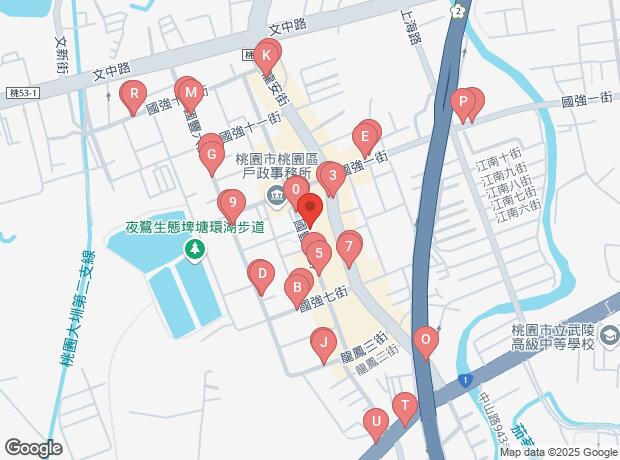Image resolution: width=620 pixels, height=460 pixels.
Task: Open the pin labeled O
Action: click(x=426, y=340)
